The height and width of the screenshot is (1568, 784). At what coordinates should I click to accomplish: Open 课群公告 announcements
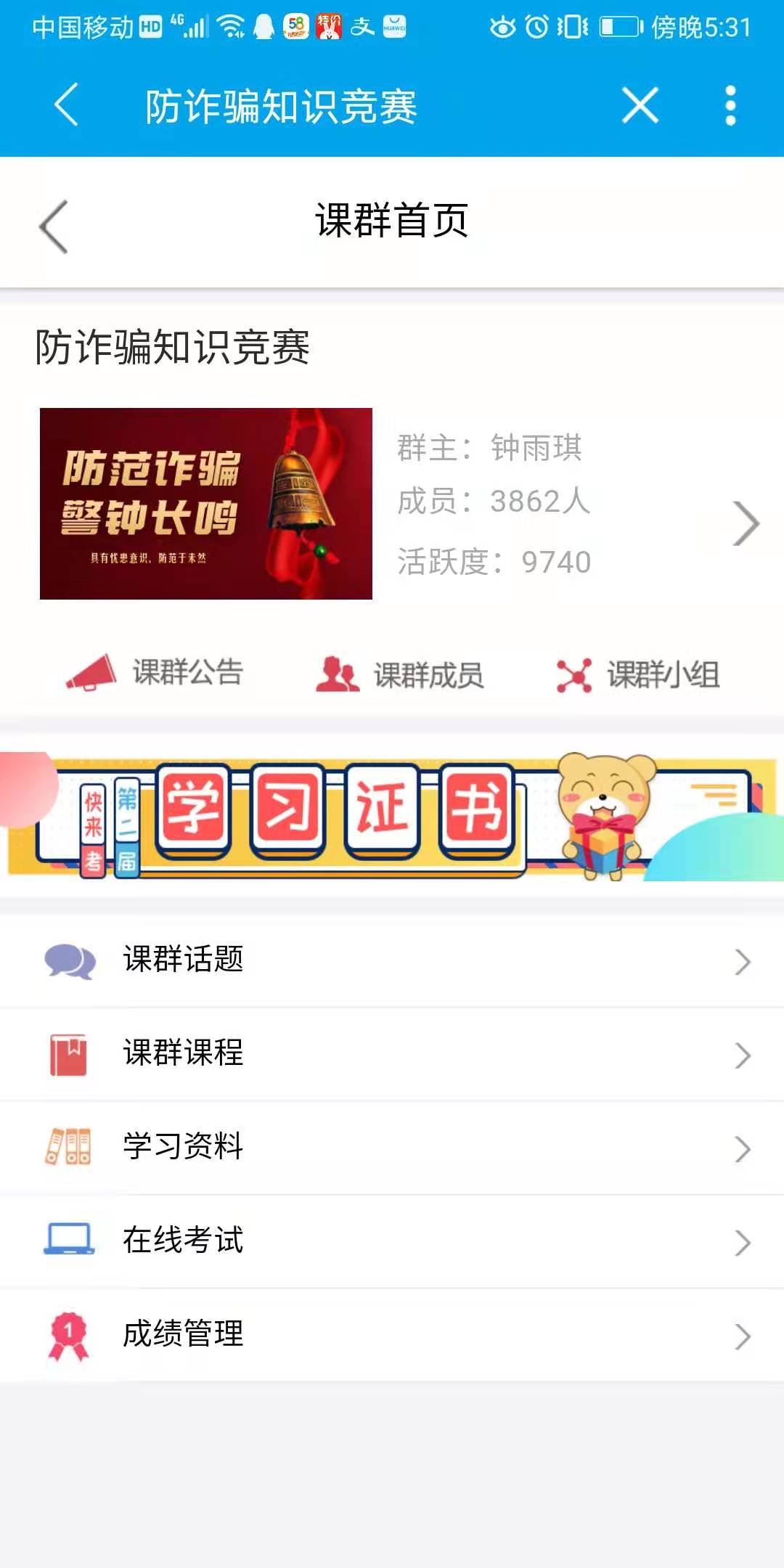pyautogui.click(x=156, y=673)
